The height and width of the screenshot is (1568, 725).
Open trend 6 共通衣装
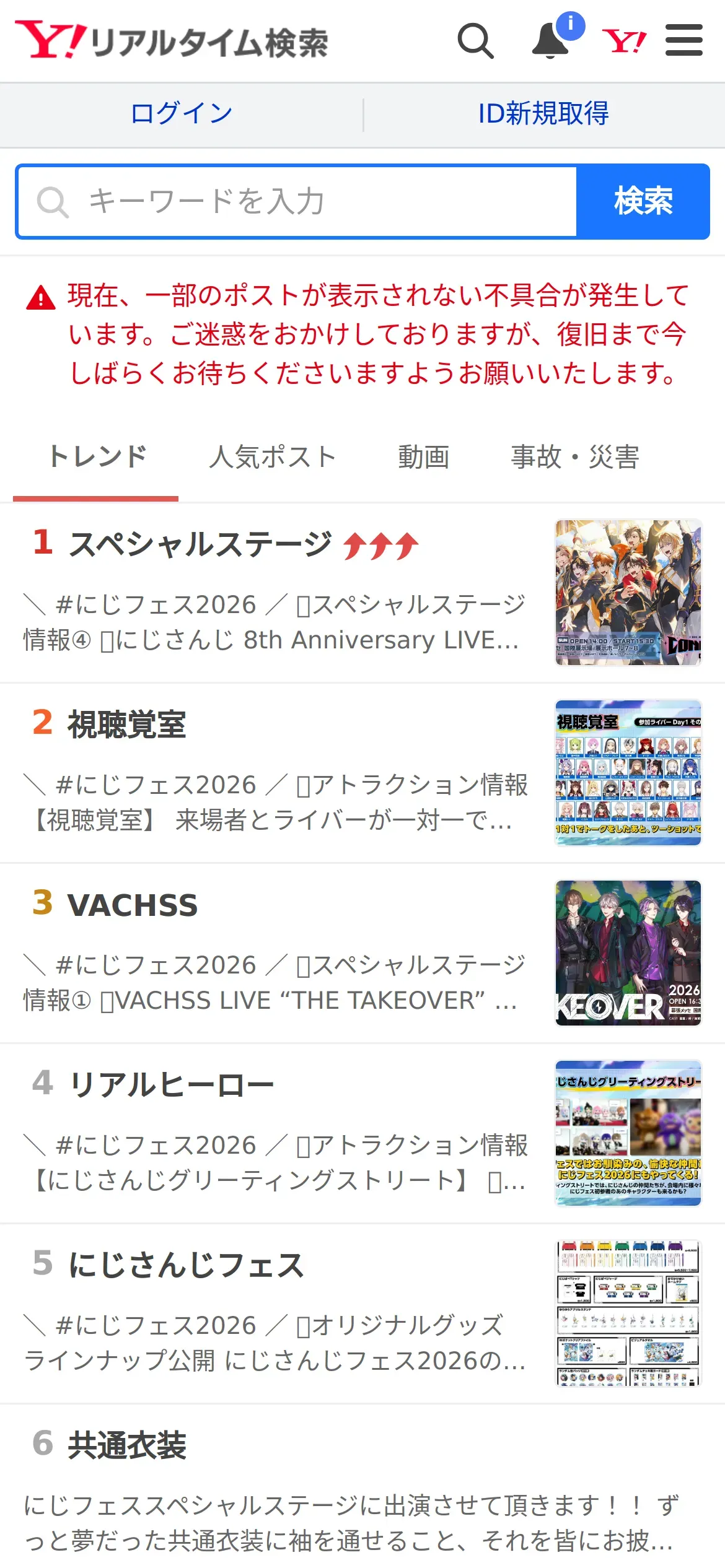pos(127,1446)
